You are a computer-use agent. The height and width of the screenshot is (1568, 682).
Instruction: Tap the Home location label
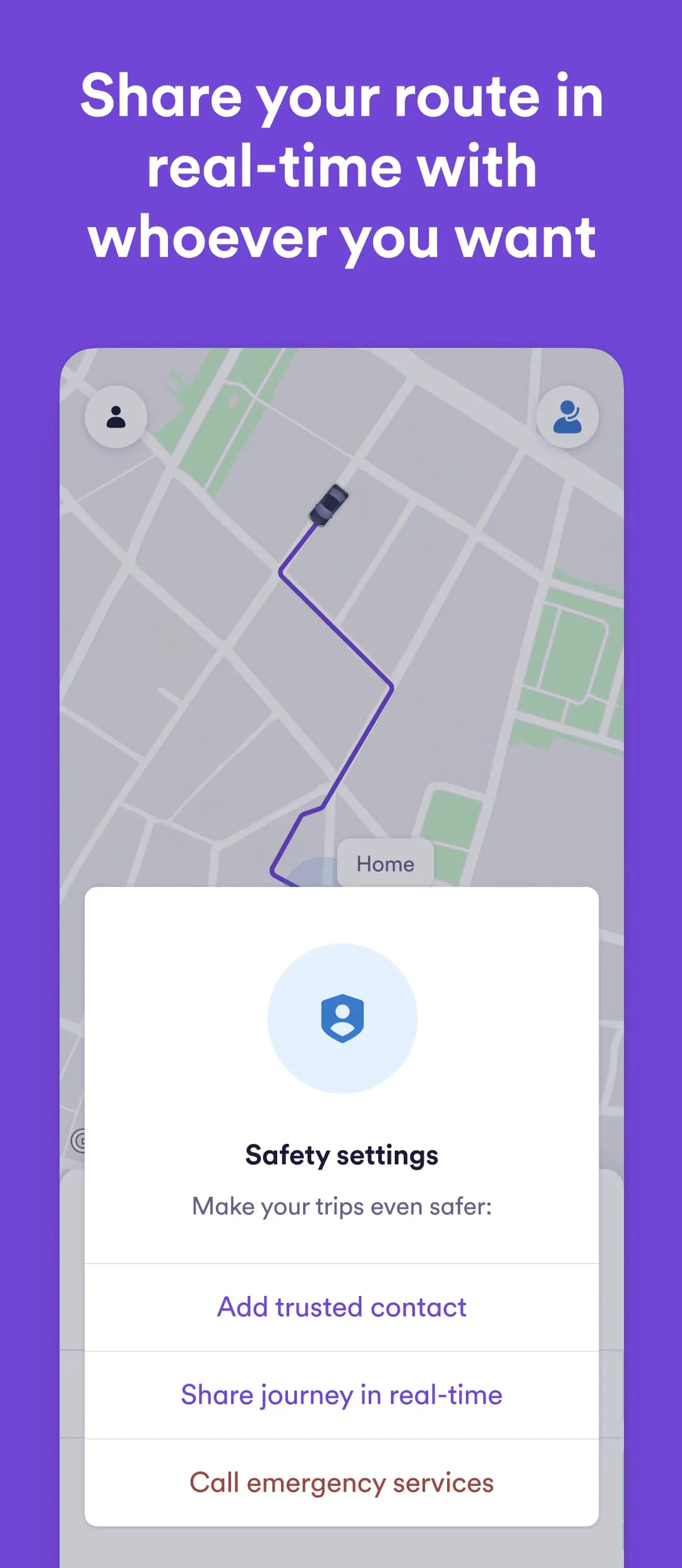point(385,863)
